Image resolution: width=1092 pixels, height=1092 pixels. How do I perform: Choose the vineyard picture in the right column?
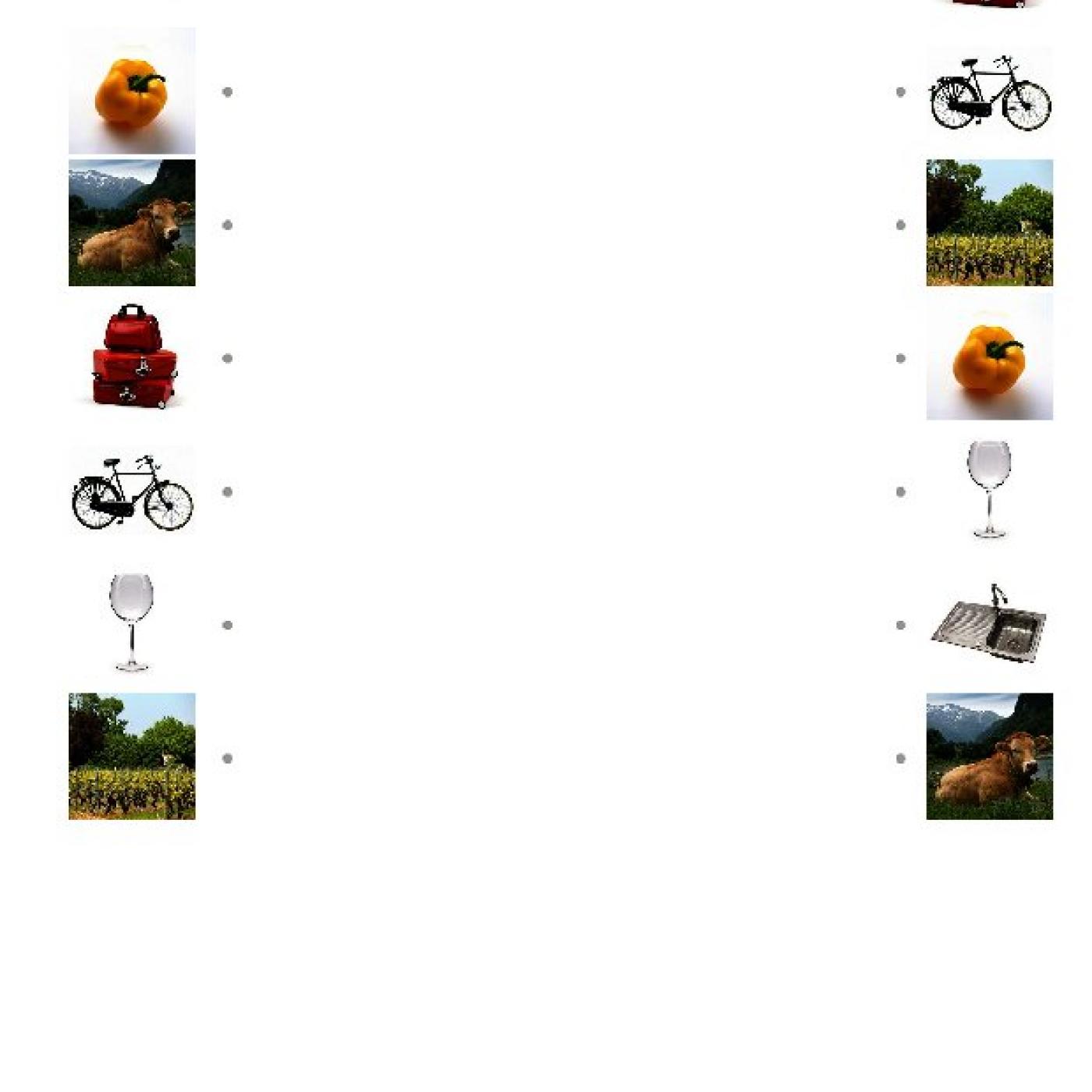[x=989, y=224]
